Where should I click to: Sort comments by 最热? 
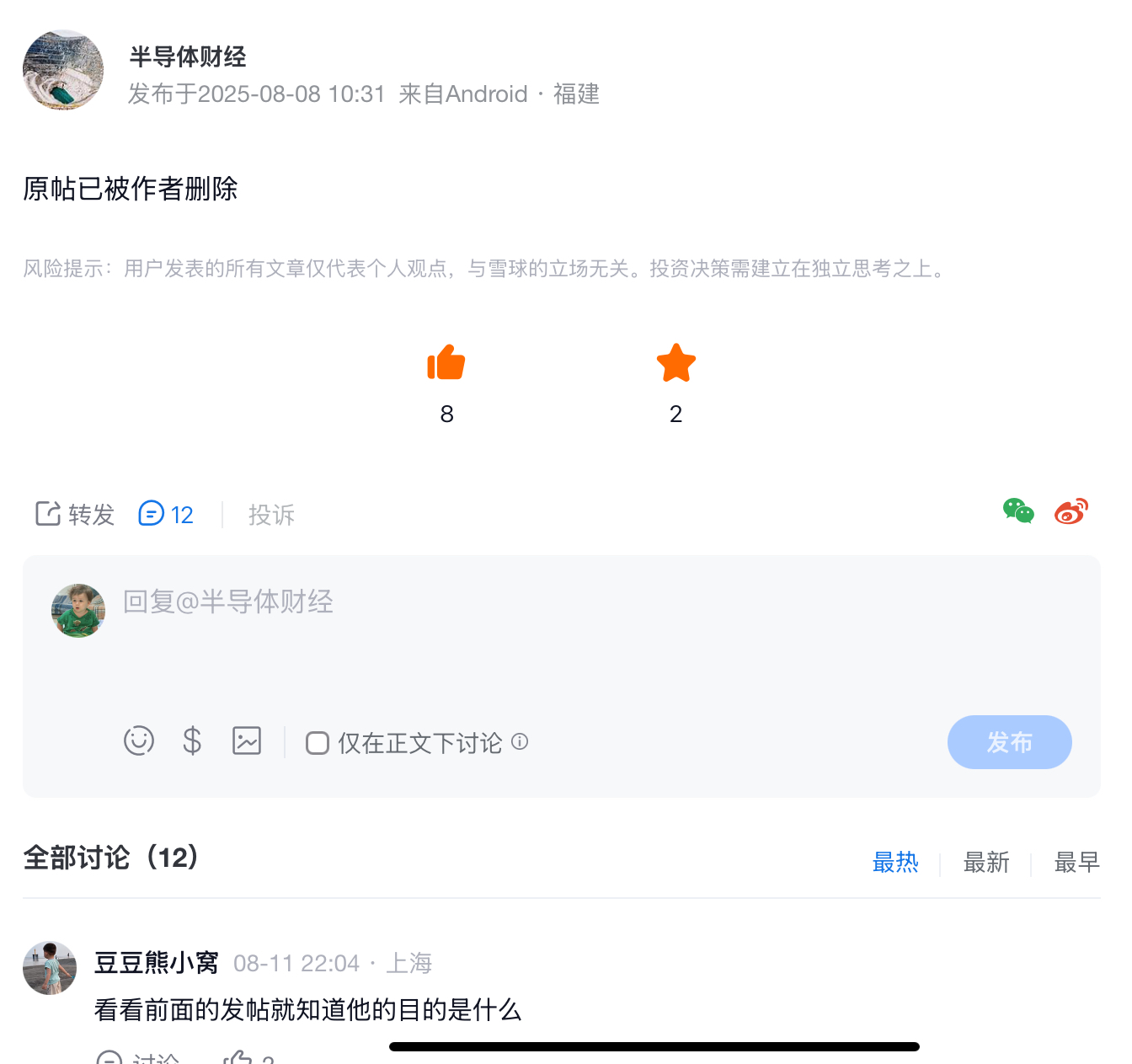[895, 862]
